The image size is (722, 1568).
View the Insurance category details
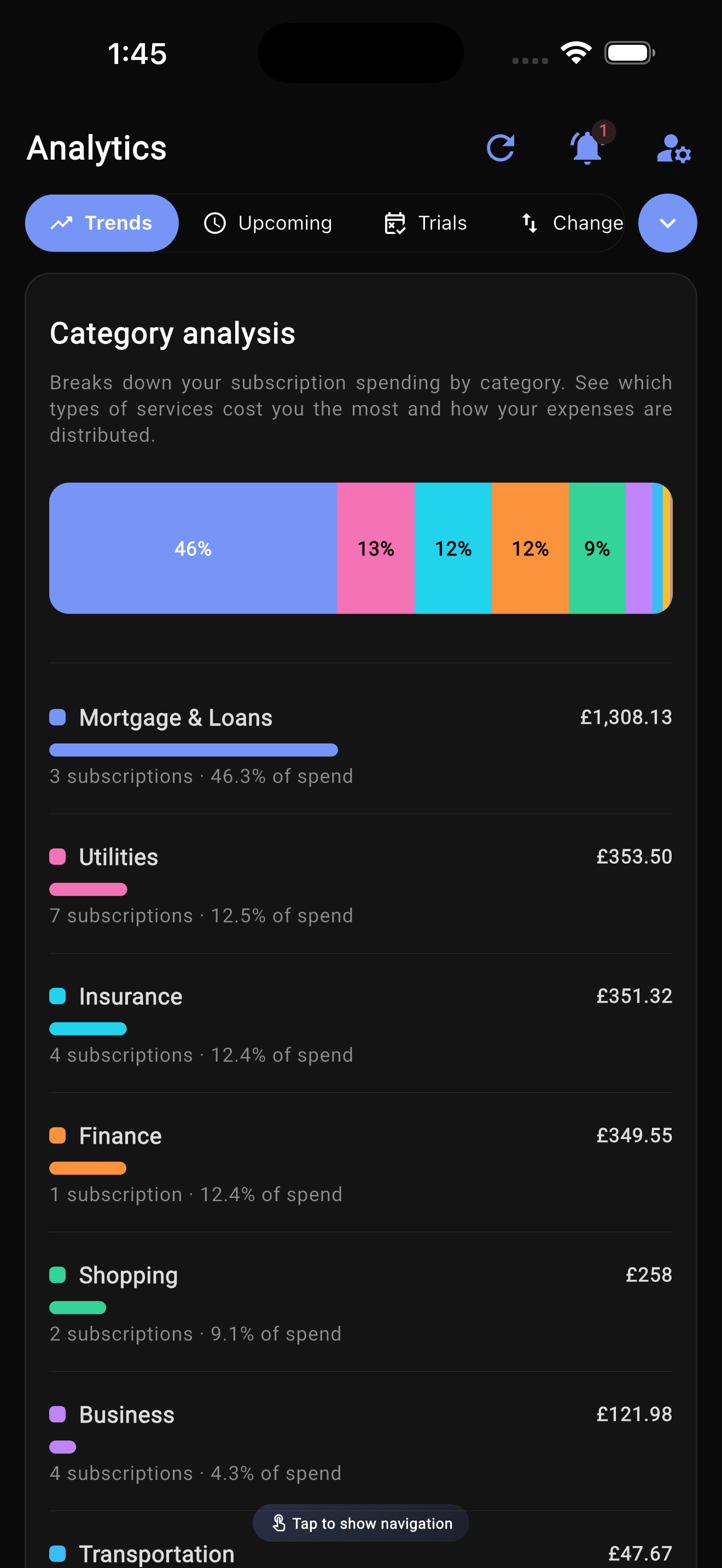coord(360,1022)
